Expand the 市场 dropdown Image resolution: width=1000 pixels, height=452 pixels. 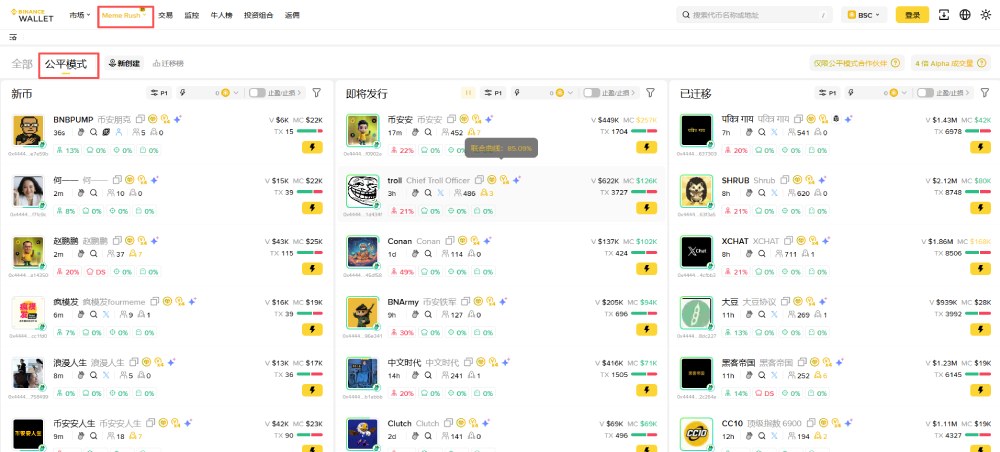pyautogui.click(x=80, y=15)
